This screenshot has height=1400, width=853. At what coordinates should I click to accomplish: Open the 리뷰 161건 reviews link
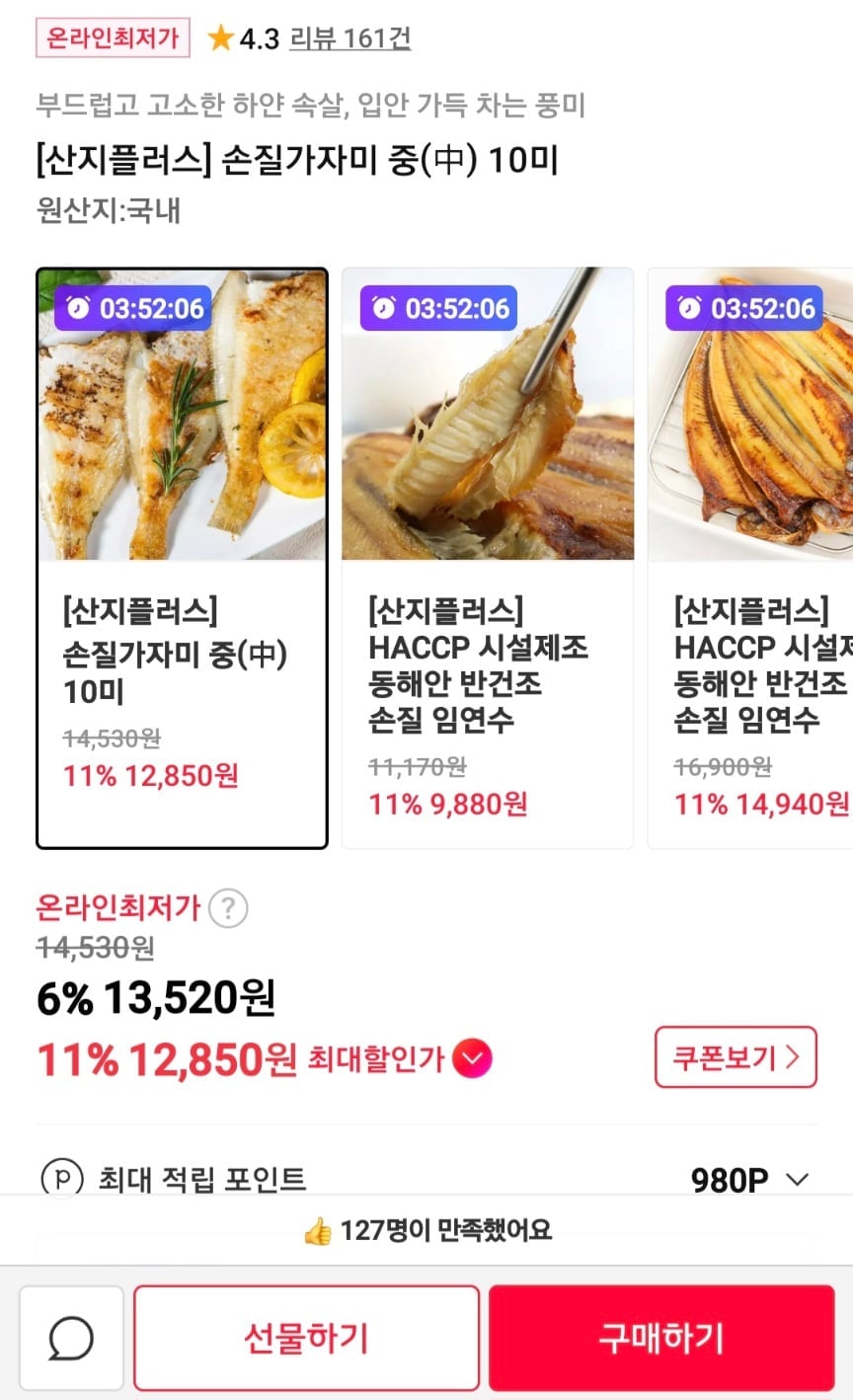(349, 39)
